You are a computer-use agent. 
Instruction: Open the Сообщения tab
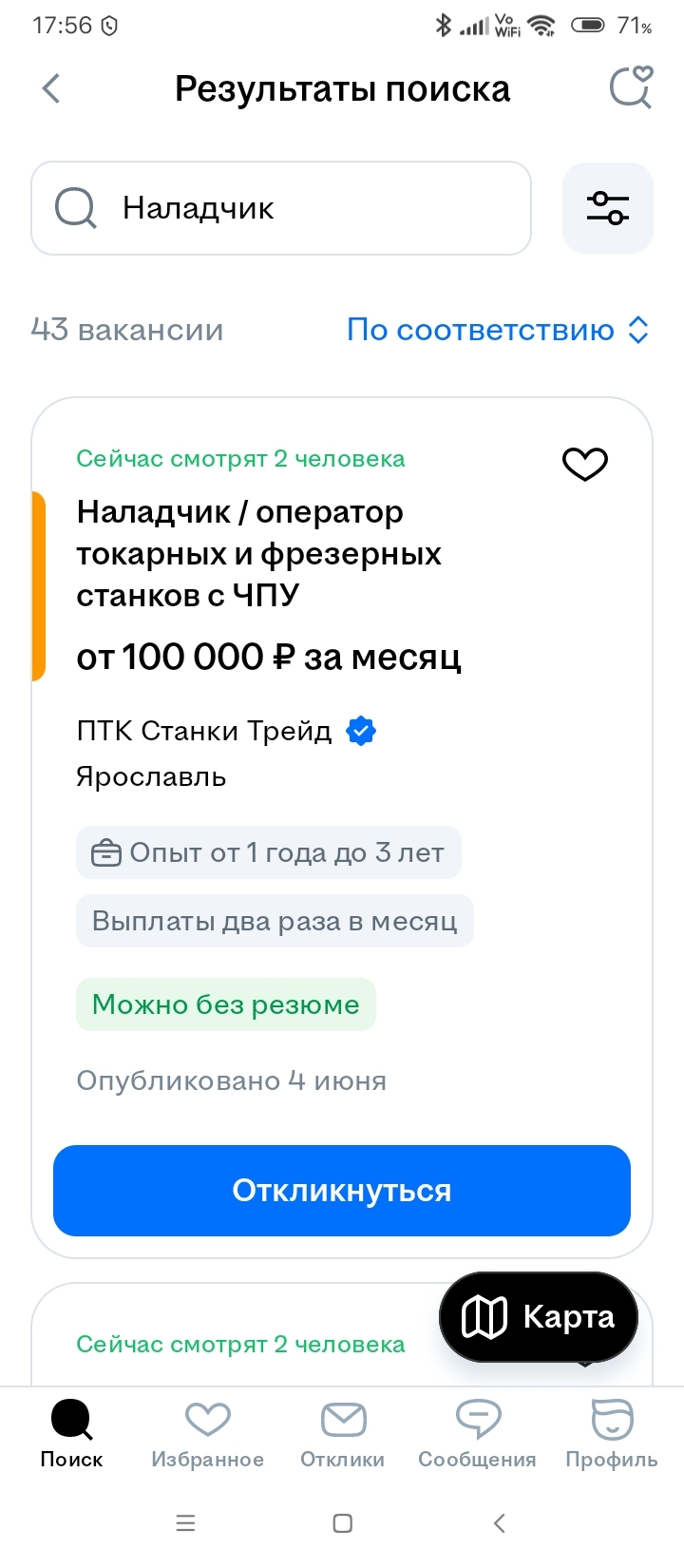[x=477, y=1435]
